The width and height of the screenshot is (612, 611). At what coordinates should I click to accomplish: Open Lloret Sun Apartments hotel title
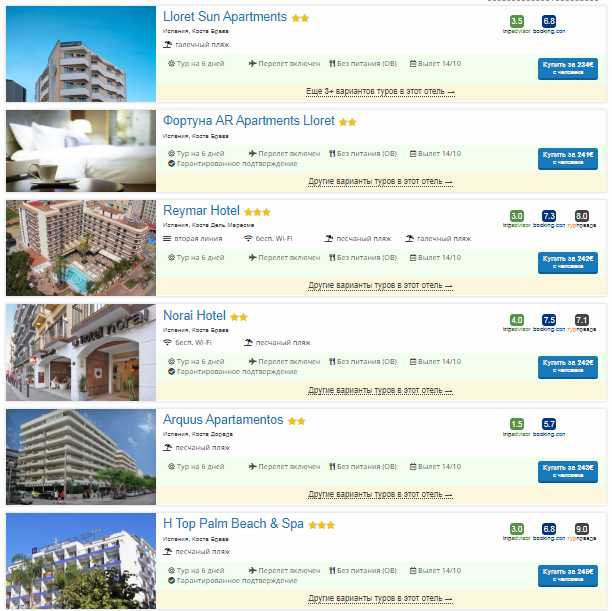pyautogui.click(x=224, y=17)
